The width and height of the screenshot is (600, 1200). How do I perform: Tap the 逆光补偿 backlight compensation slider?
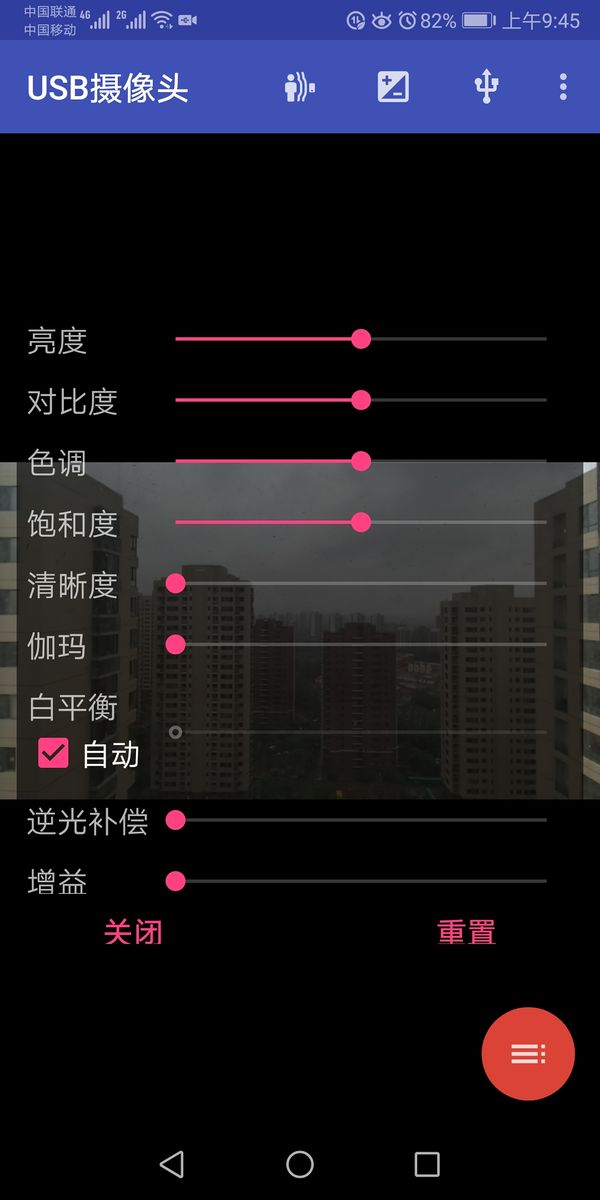[x=360, y=820]
